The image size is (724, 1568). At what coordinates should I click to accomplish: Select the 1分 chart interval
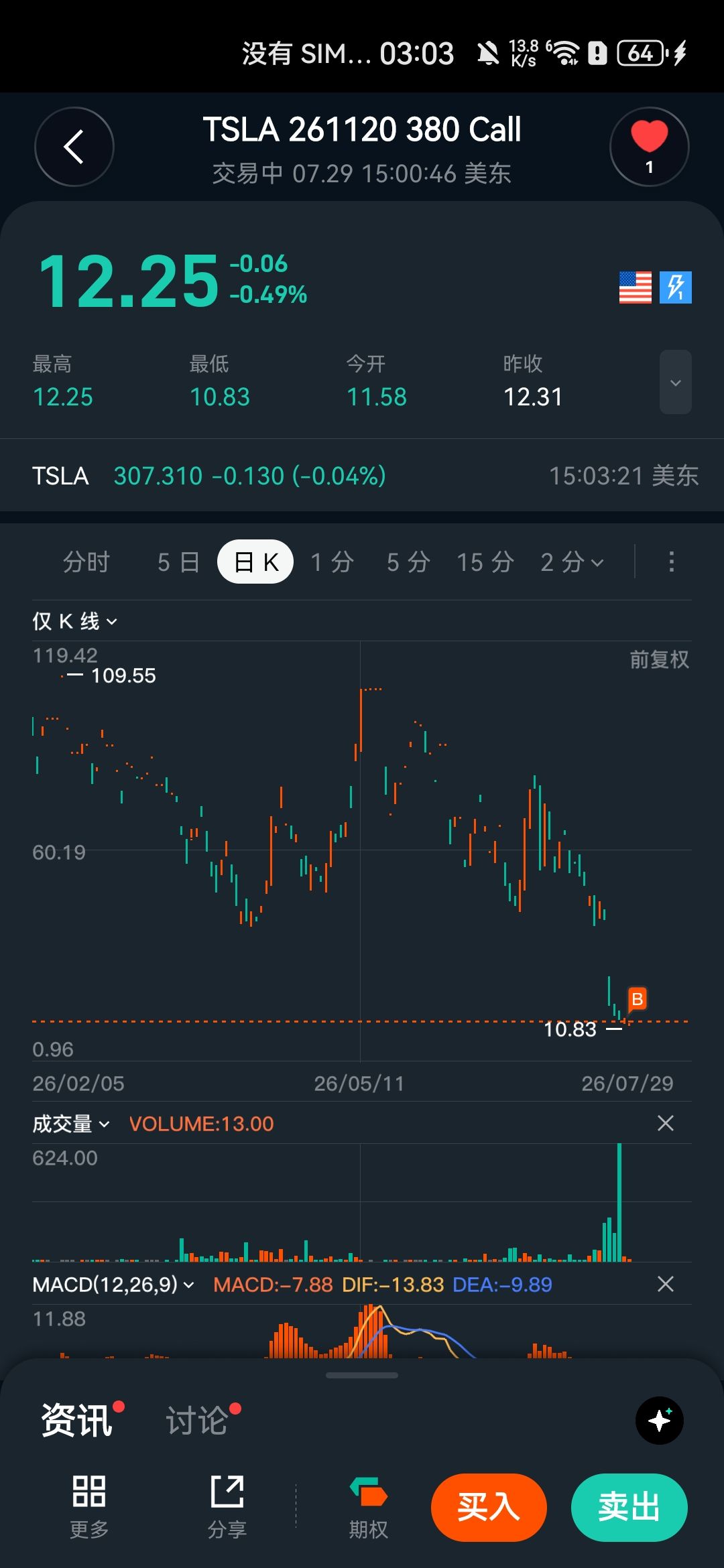(332, 562)
